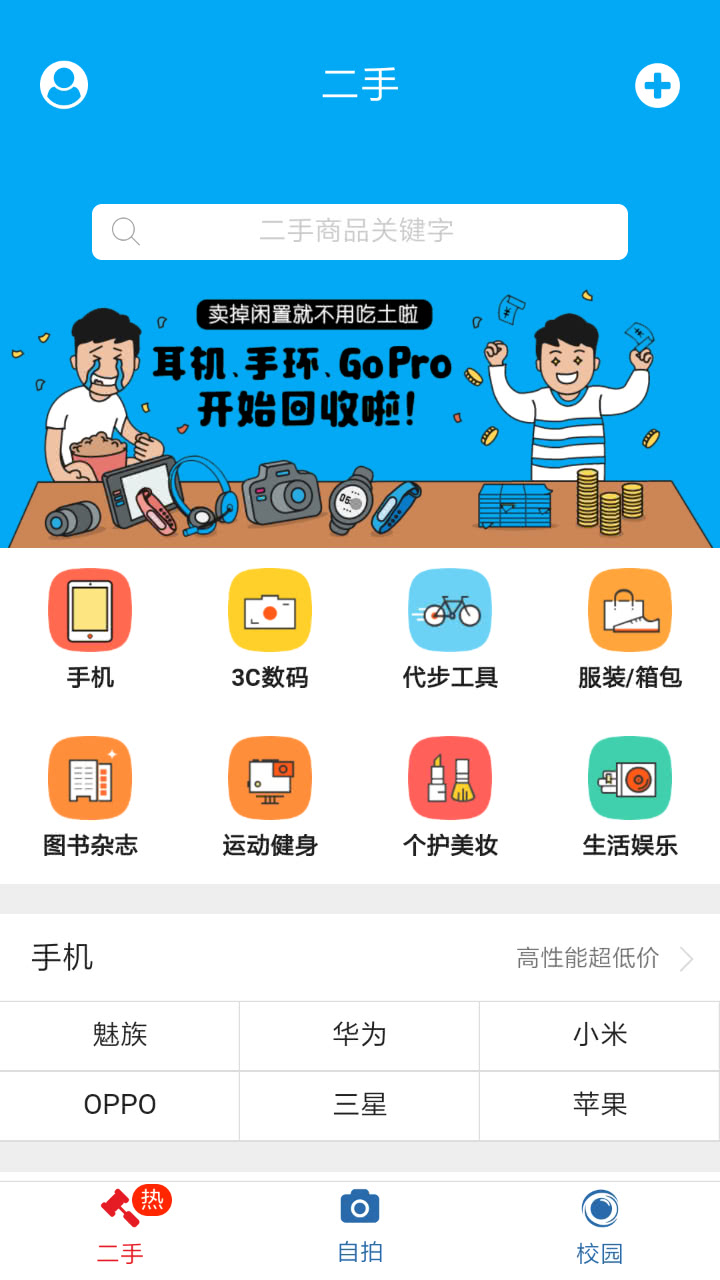
Task: Choose the 小米 brand
Action: click(x=600, y=1035)
